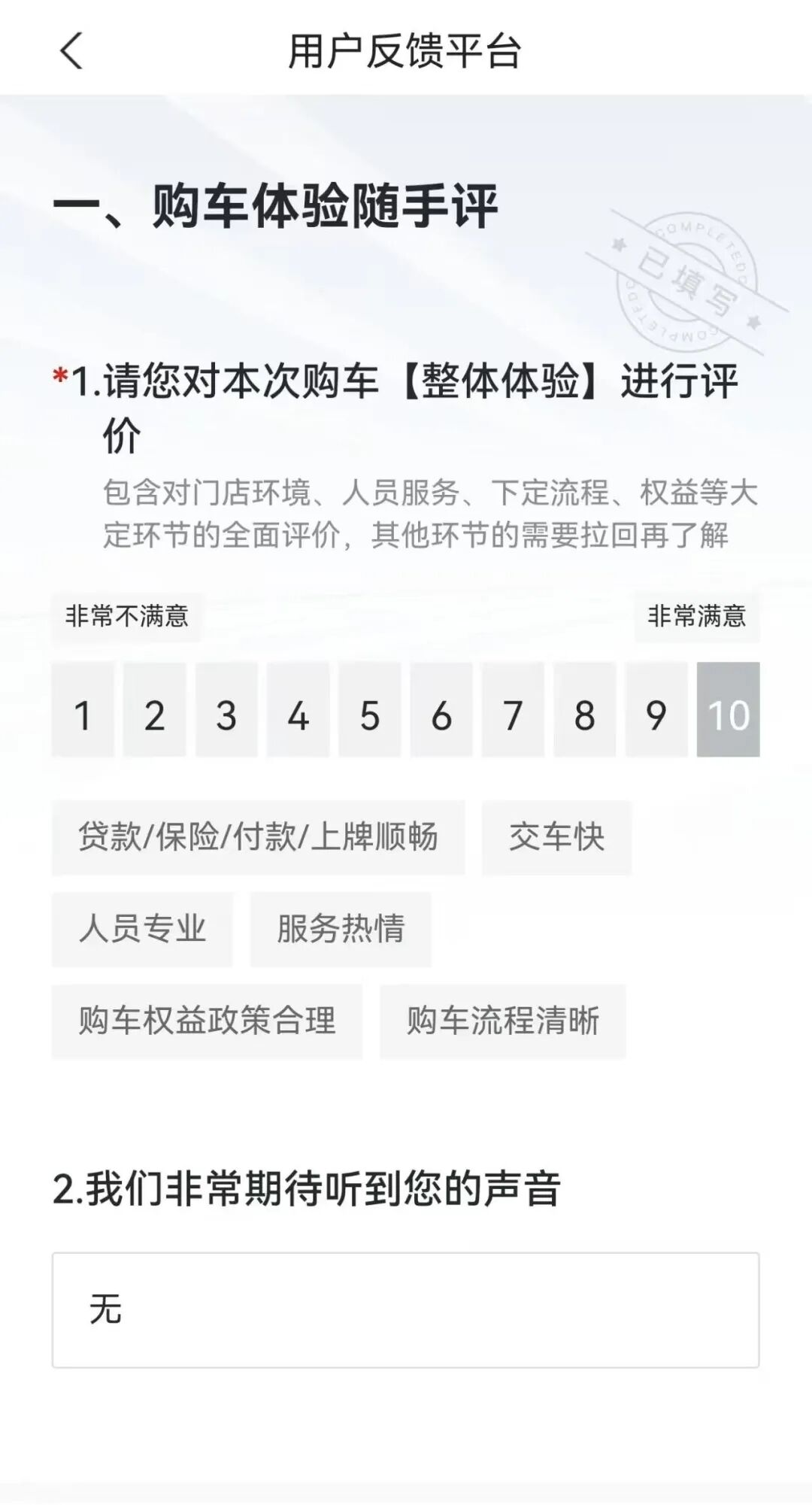The image size is (812, 1505).
Task: Select rating score 2
Action: (154, 709)
